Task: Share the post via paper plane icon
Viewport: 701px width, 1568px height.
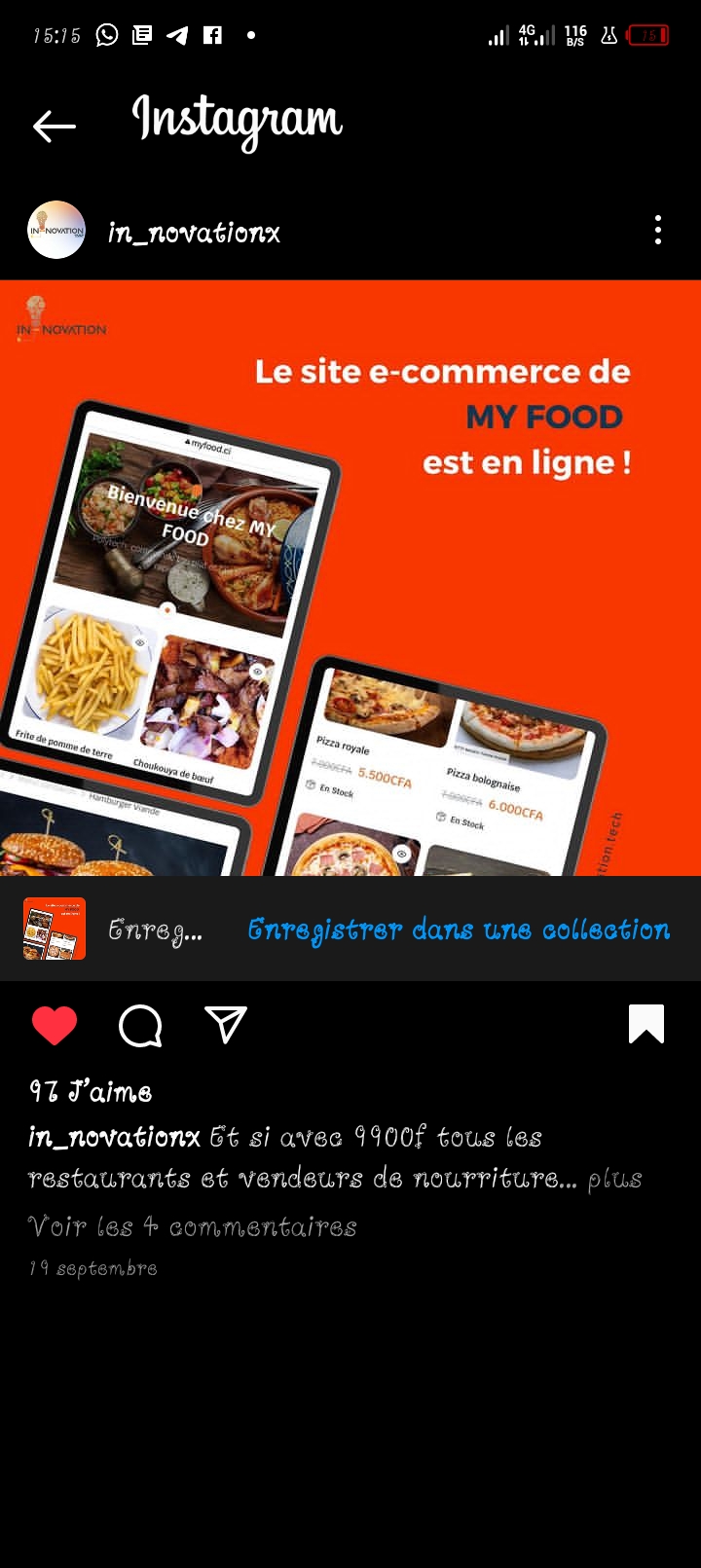Action: point(226,1025)
